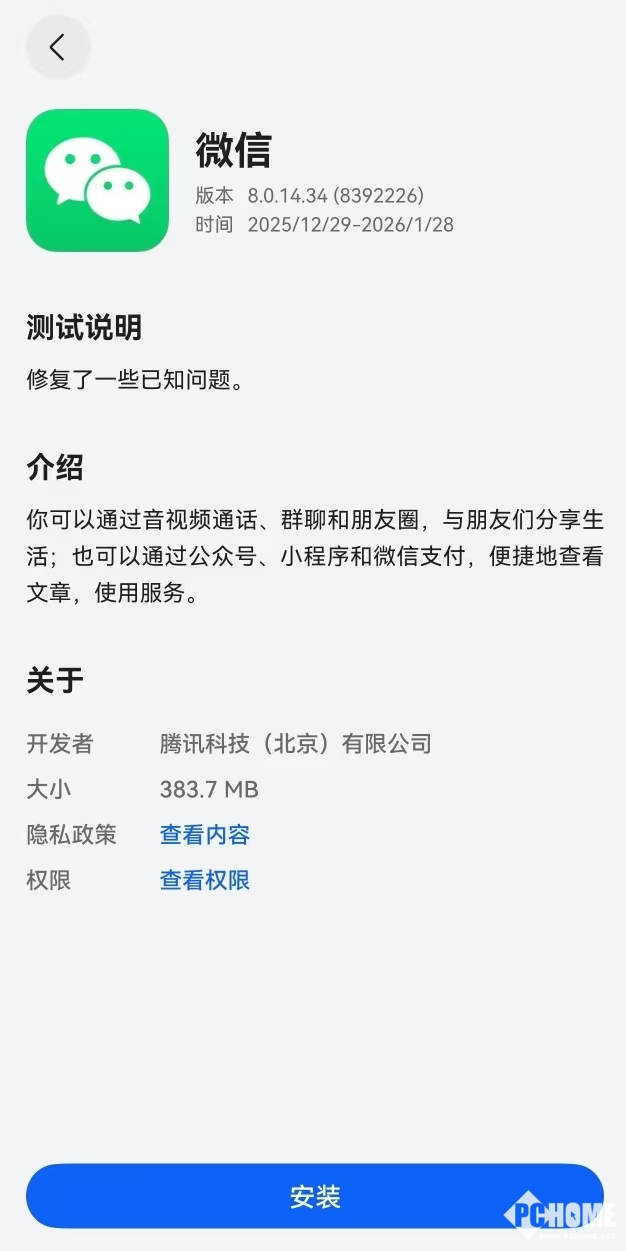Open 查看内容 privacy policy link

tap(205, 835)
